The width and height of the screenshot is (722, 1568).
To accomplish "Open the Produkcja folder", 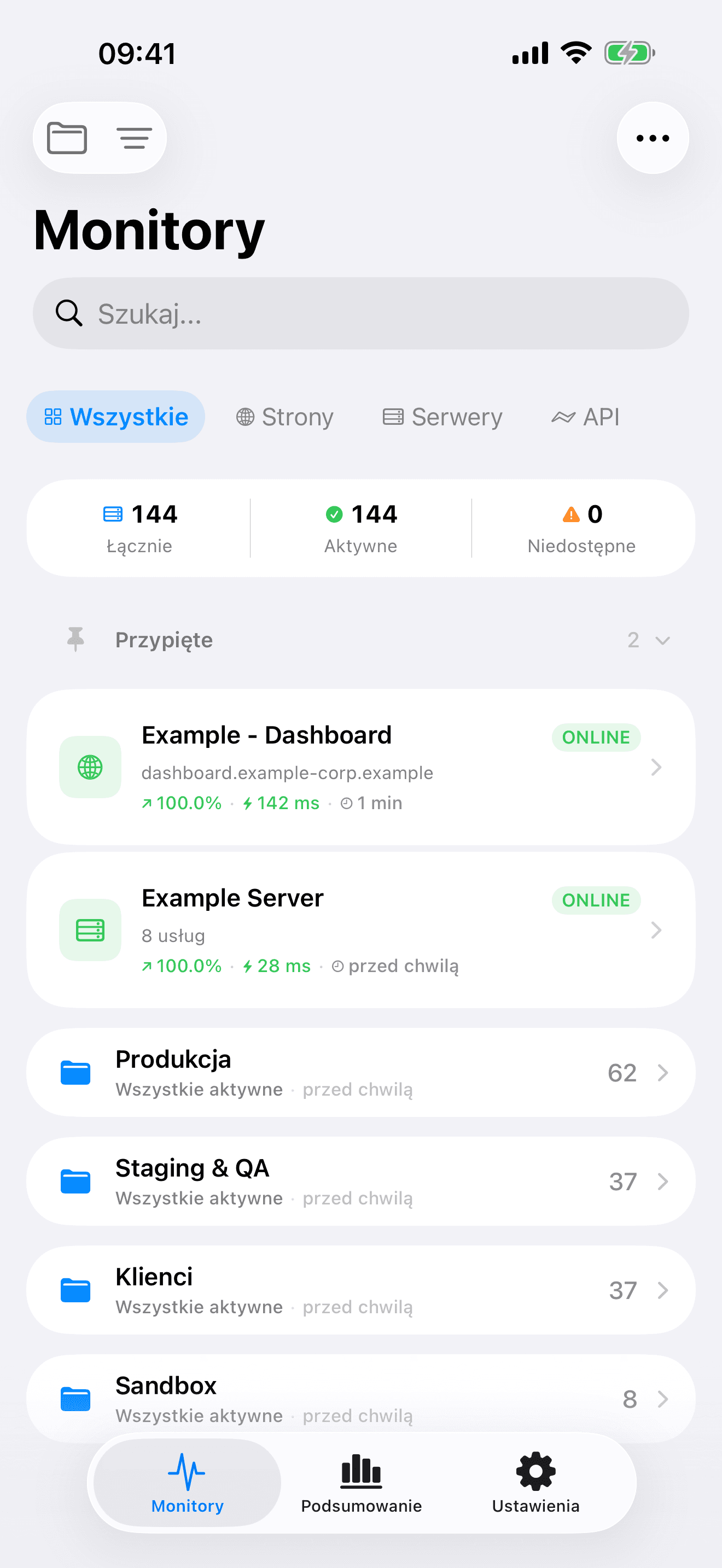I will point(360,1073).
